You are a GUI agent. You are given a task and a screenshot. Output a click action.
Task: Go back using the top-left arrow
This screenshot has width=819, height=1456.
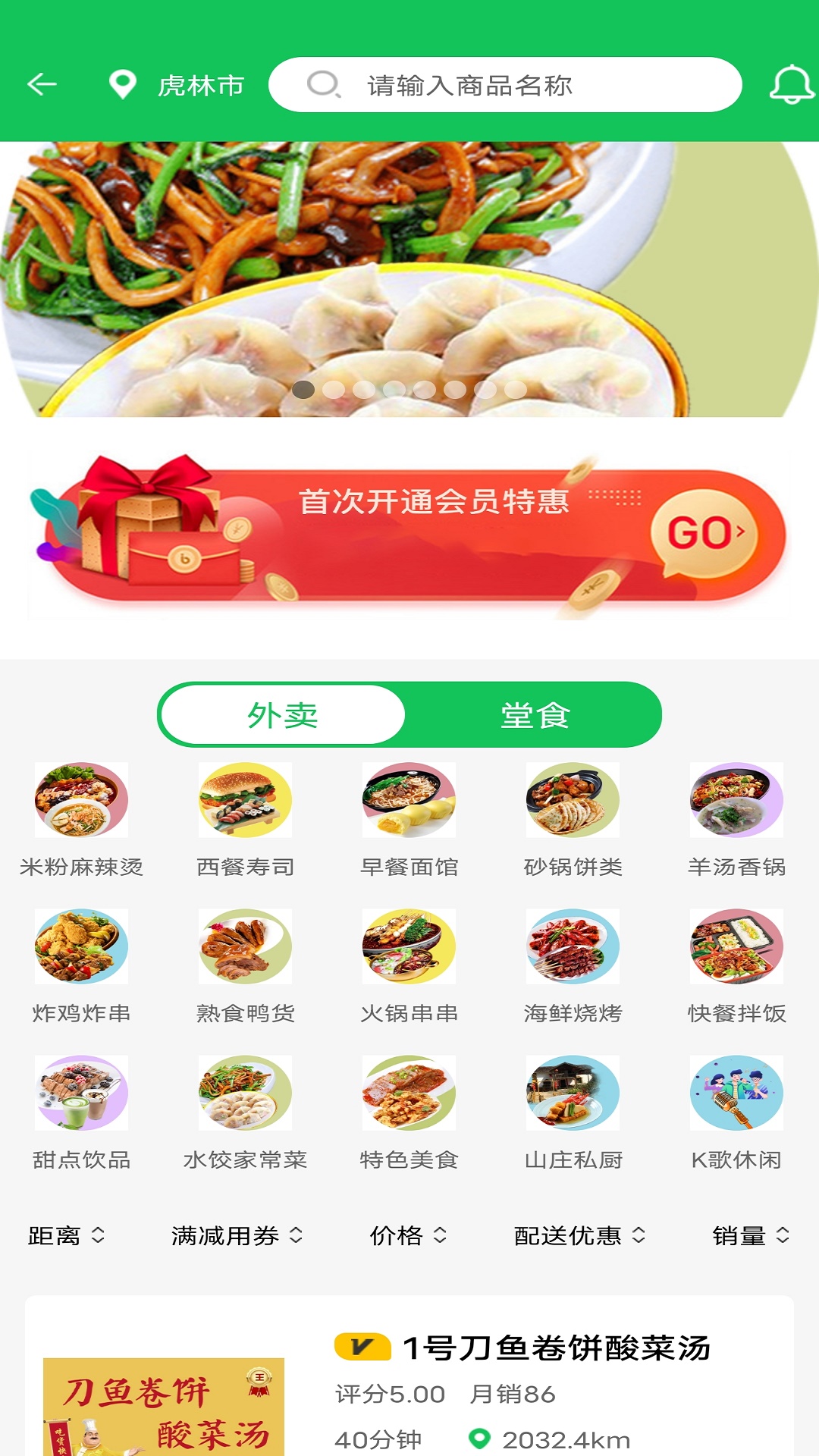42,84
